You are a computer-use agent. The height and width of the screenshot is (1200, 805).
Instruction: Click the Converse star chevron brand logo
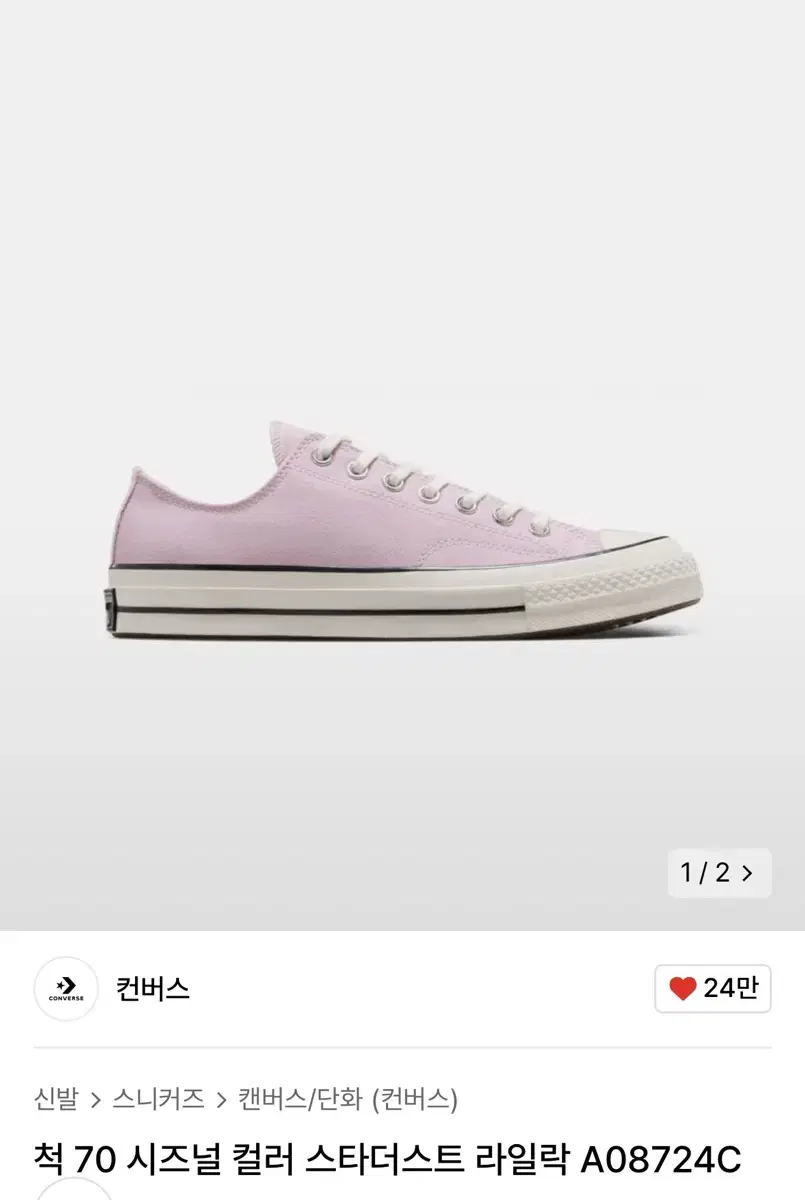point(66,986)
